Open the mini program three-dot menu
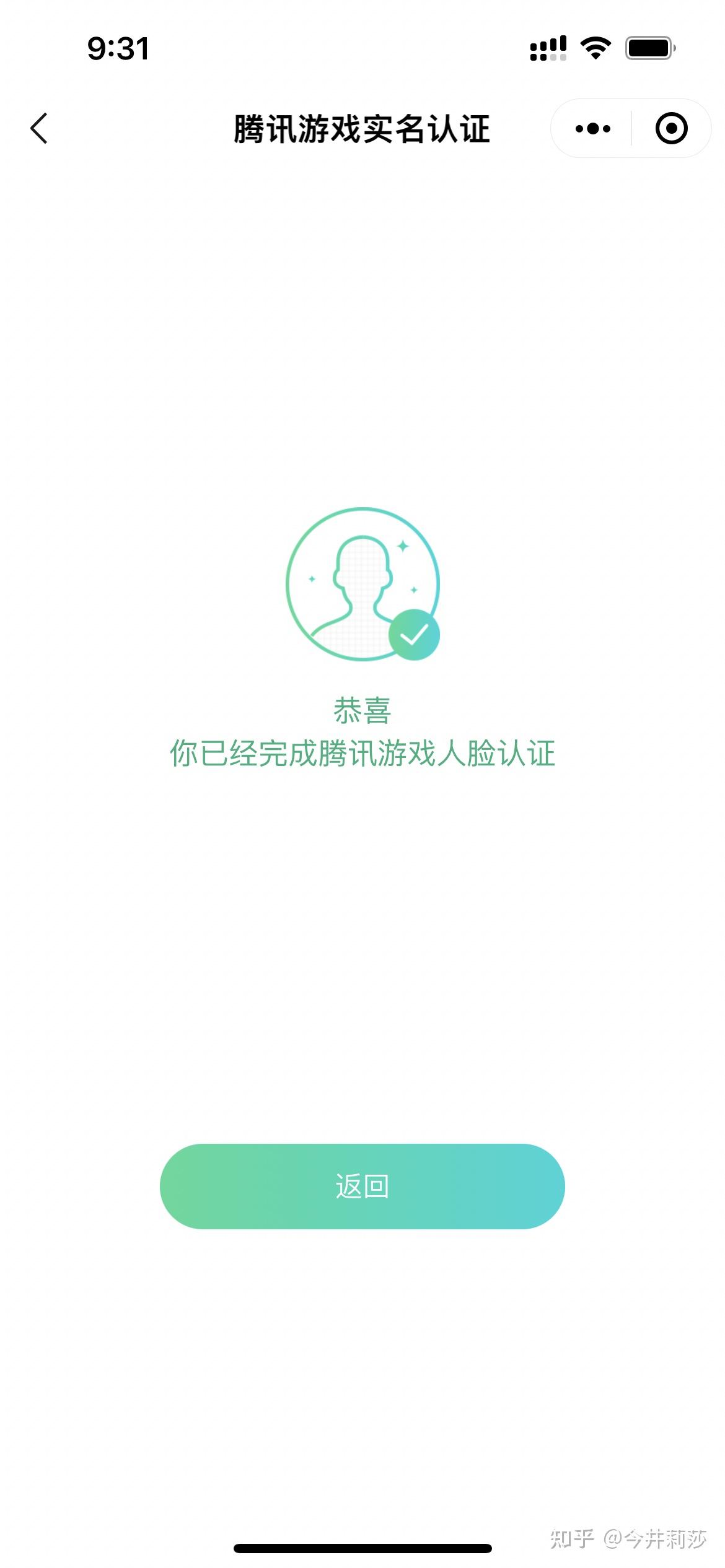This screenshot has width=725, height=1568. pos(592,128)
